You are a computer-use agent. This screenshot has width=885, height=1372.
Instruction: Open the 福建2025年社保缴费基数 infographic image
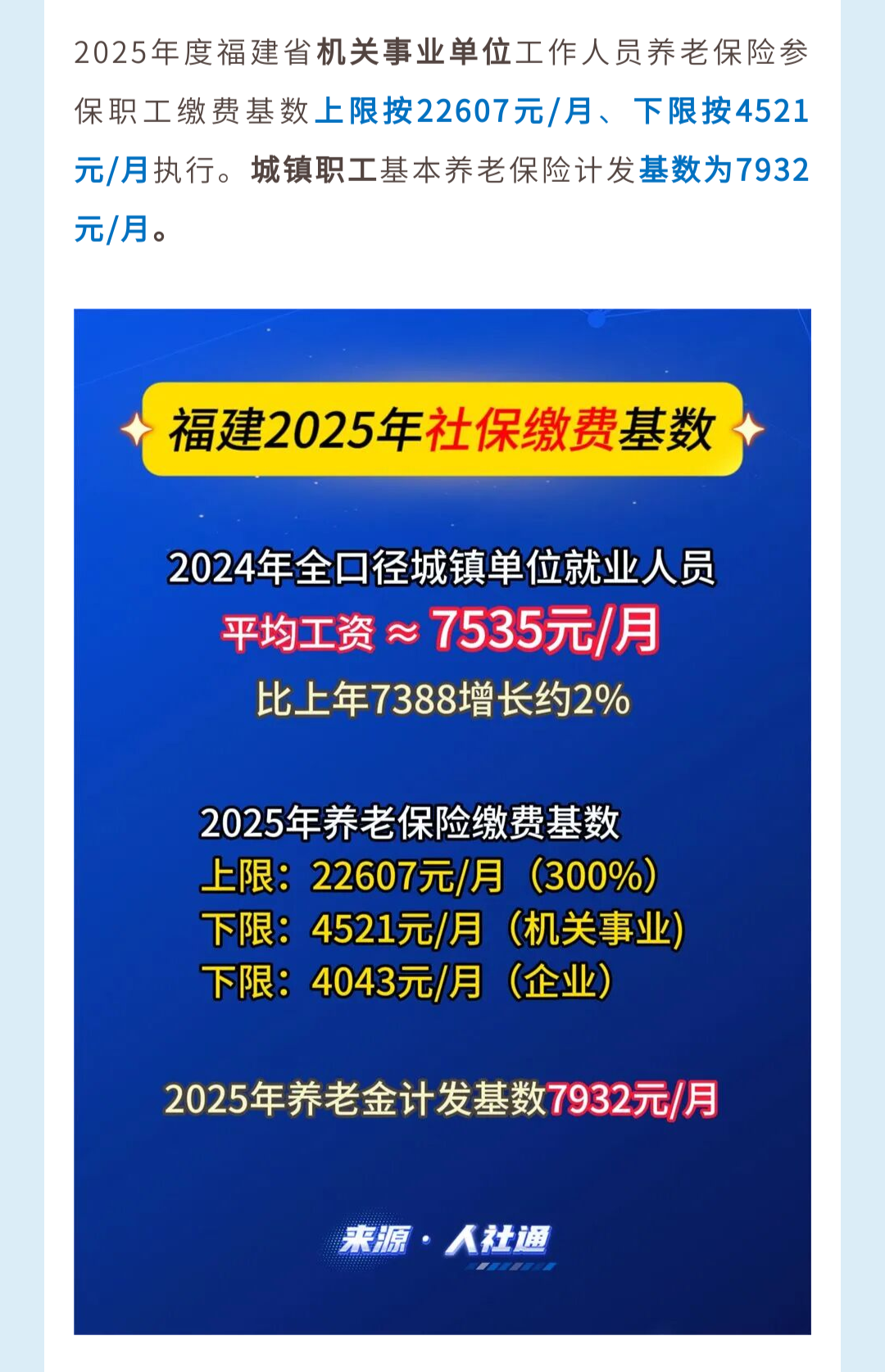(x=442, y=821)
